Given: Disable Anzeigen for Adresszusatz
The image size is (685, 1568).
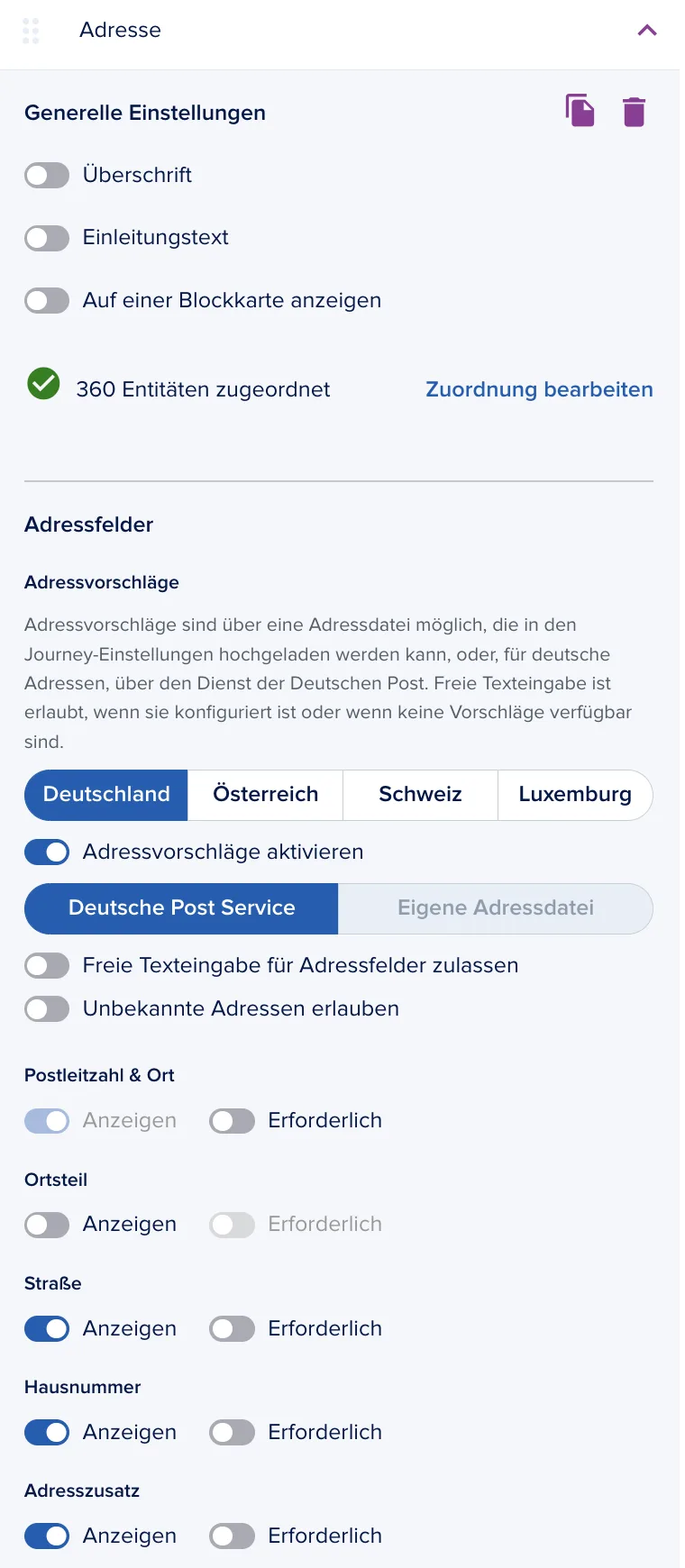Looking at the screenshot, I should [47, 1536].
